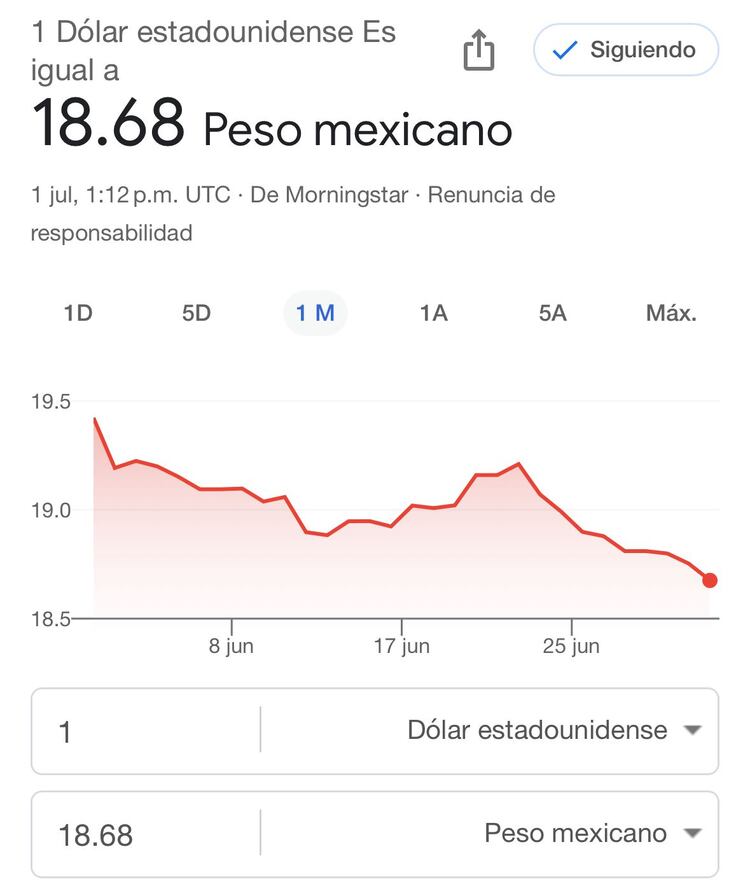Edit the dollar amount field

[145, 731]
